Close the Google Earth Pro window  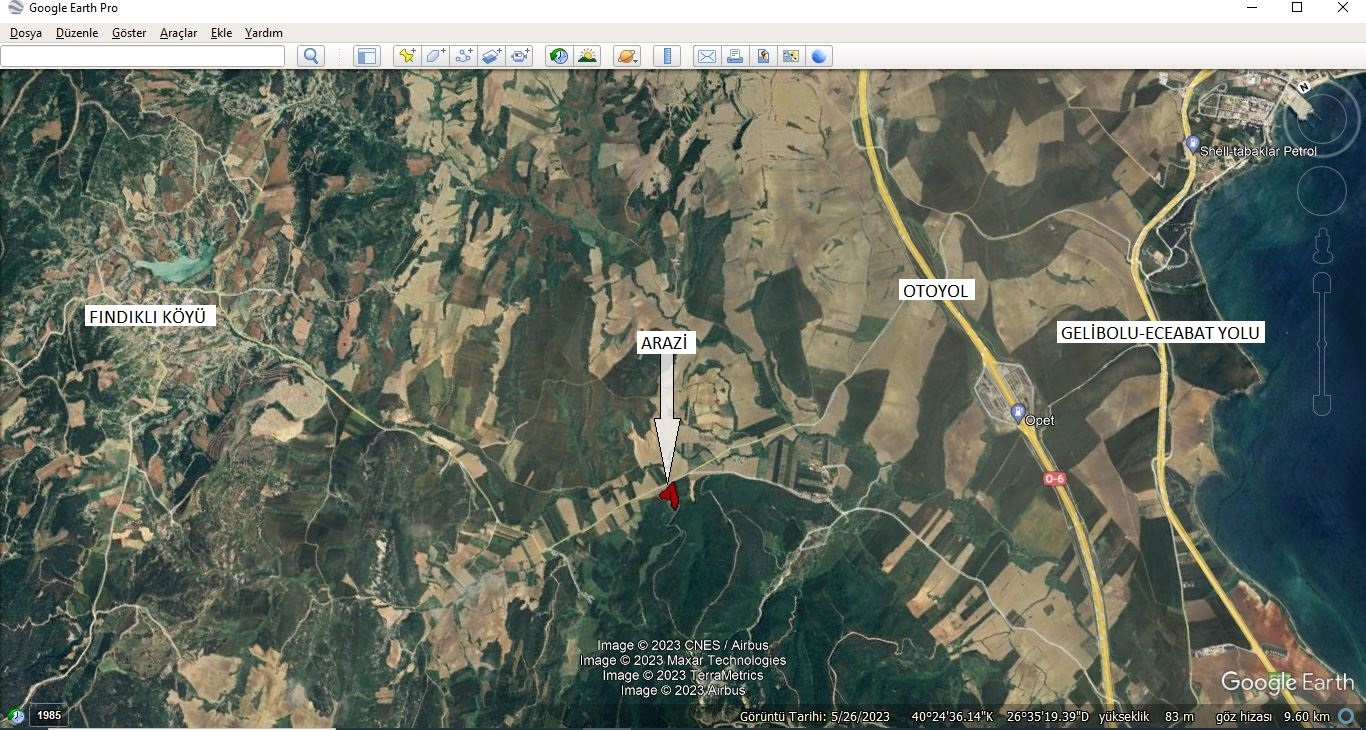[x=1343, y=8]
